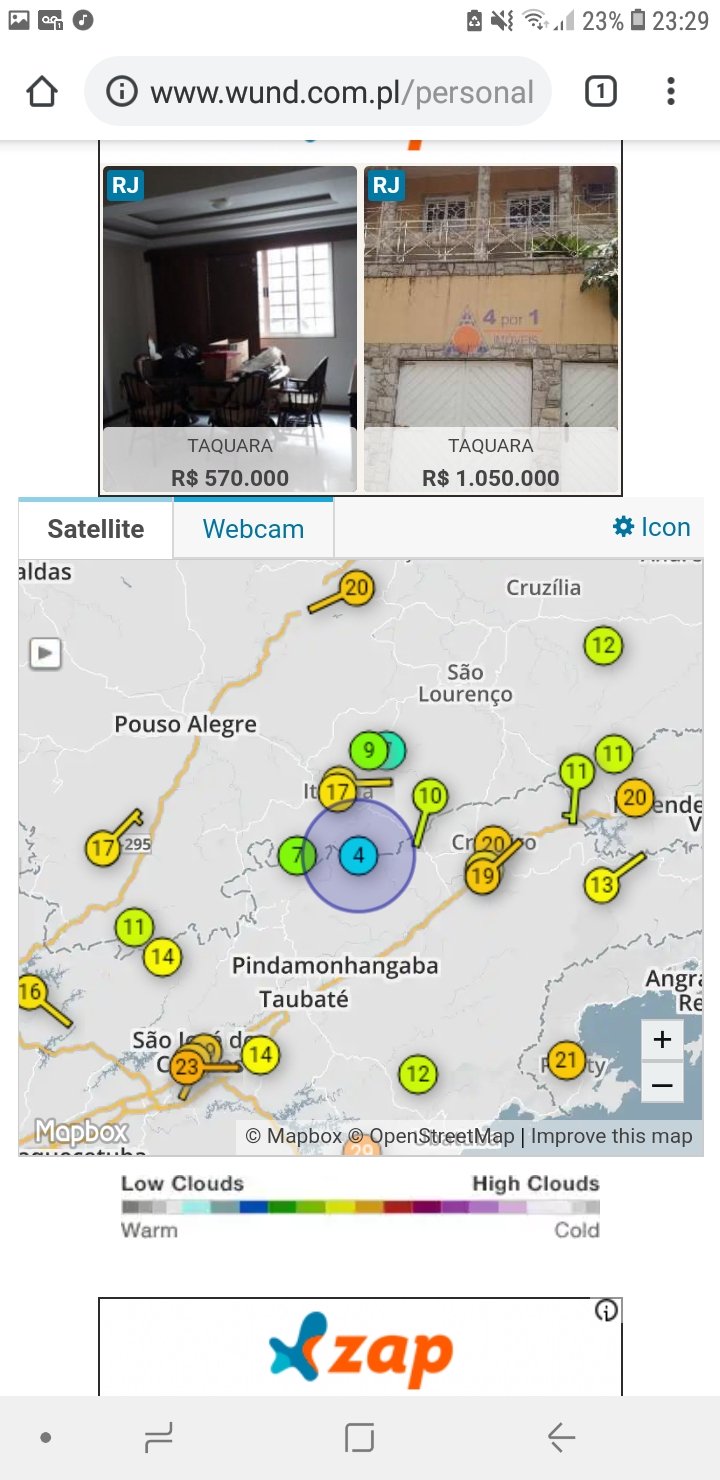The height and width of the screenshot is (1480, 720).
Task: Go back with the system back button
Action: point(561,1438)
